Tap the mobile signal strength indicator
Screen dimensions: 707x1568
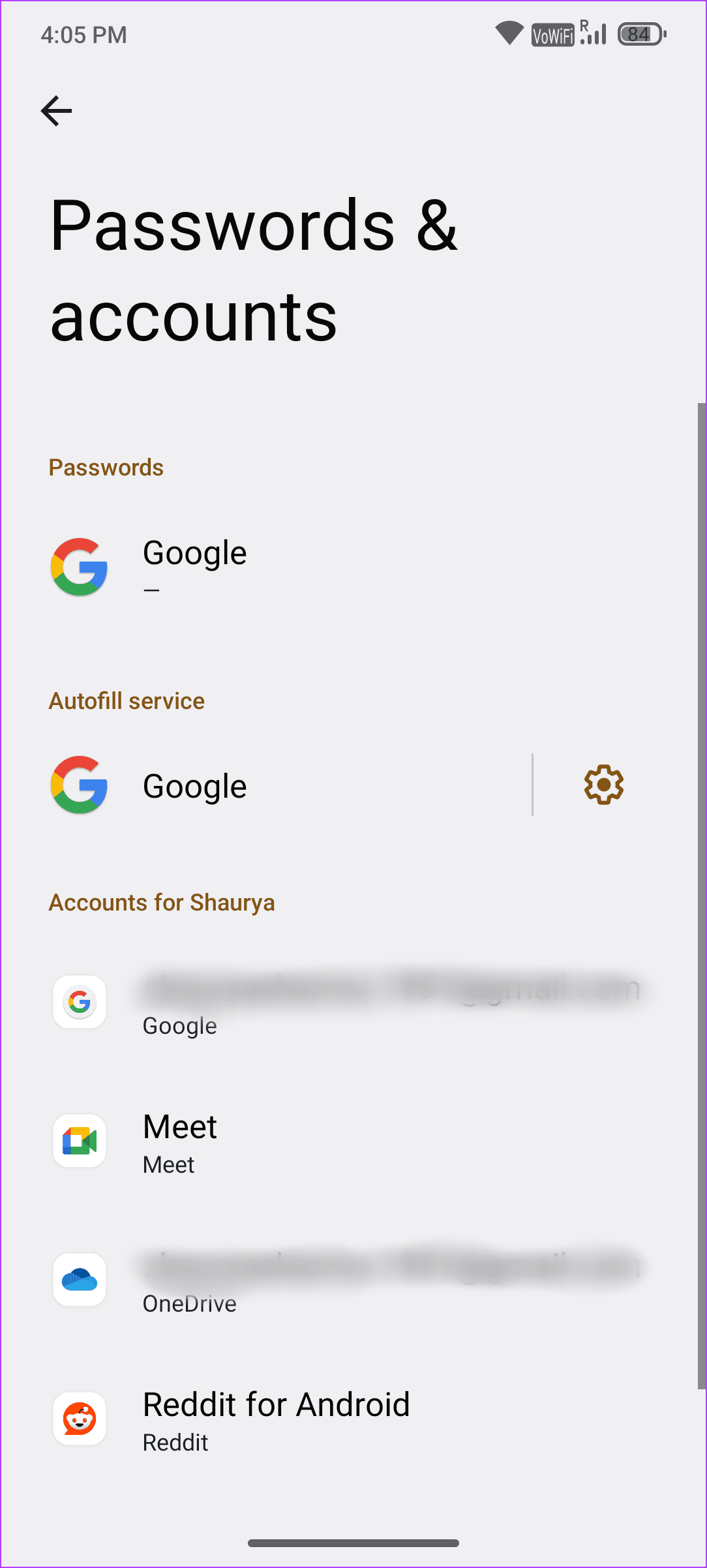(594, 36)
